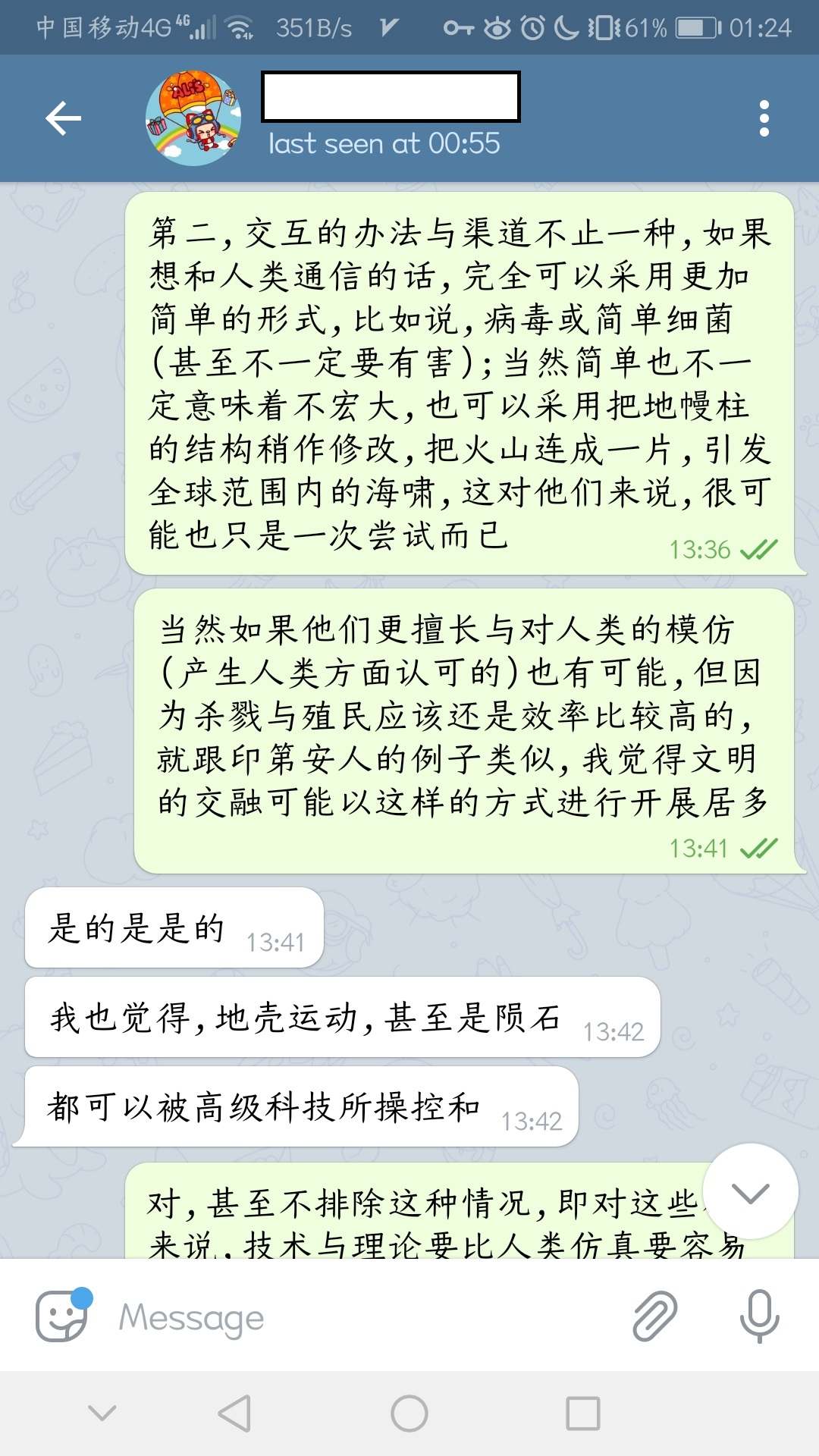Open the sticker and emoji panel
Screen dimensions: 819x1456
coord(62,1316)
